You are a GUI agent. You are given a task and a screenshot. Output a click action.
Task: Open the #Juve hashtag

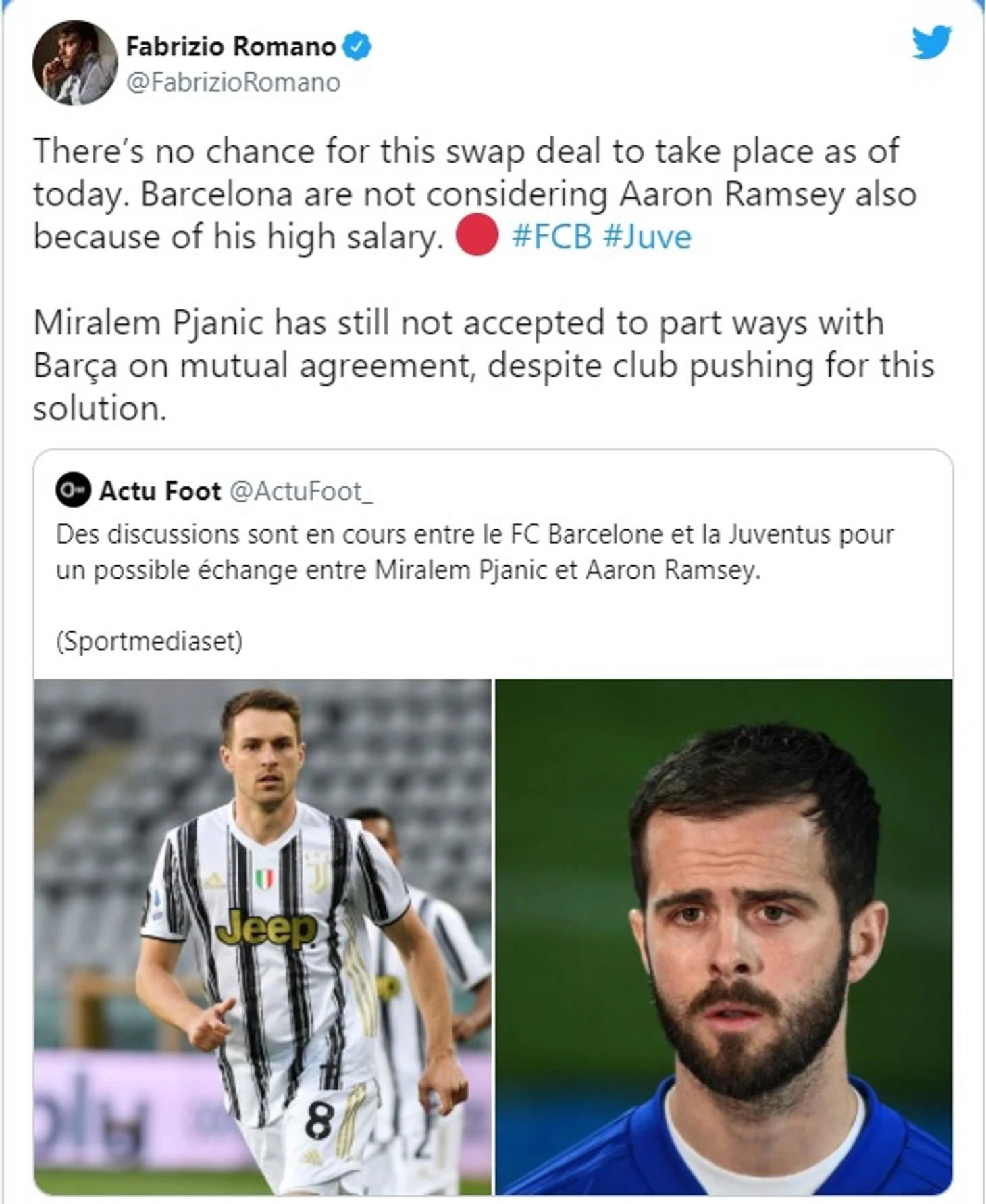pos(647,238)
